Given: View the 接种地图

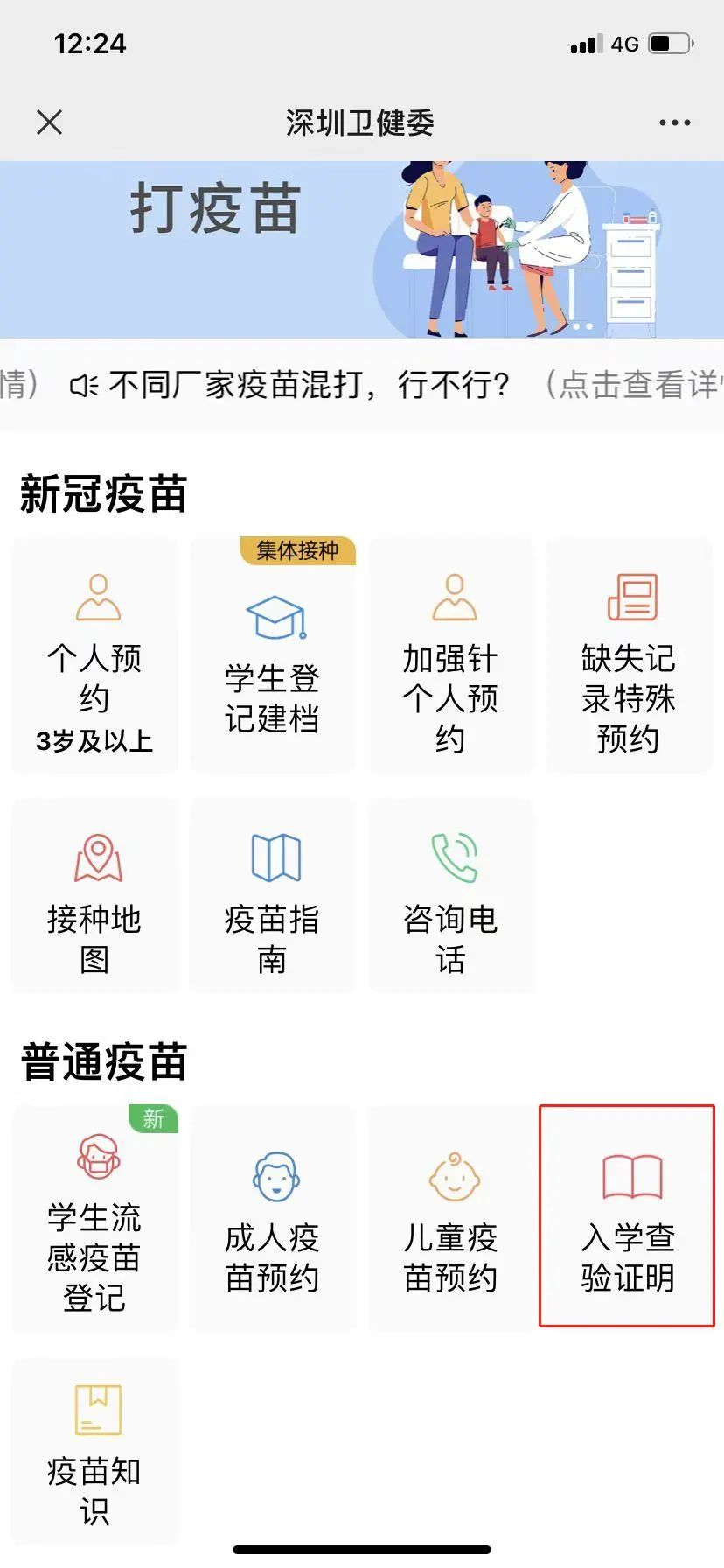Looking at the screenshot, I should click(x=94, y=897).
